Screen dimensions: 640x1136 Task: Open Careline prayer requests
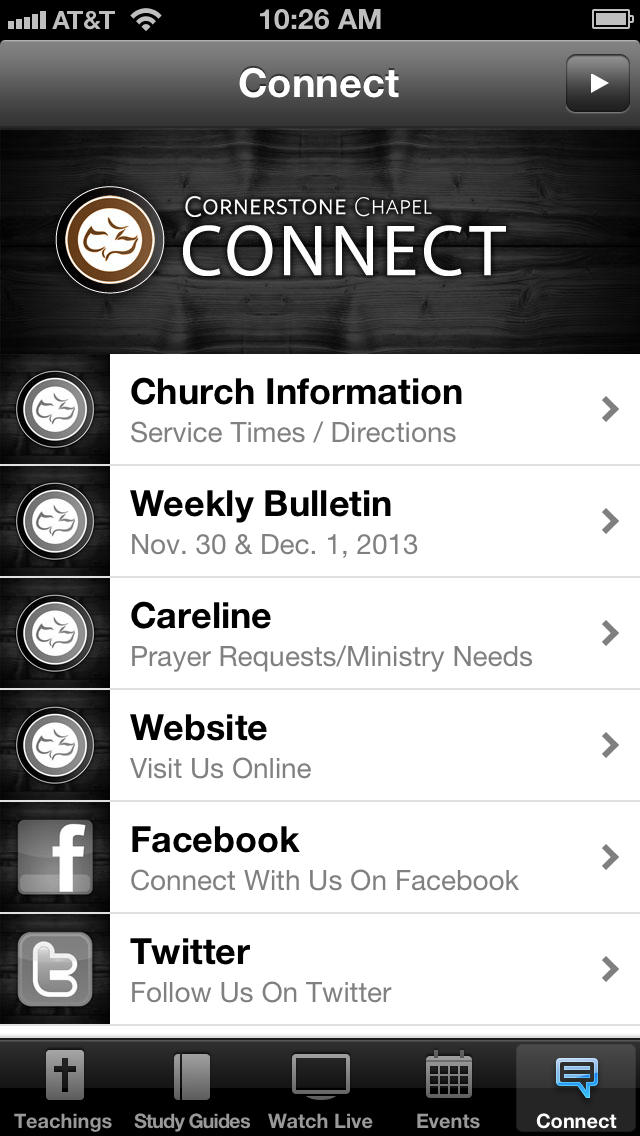point(320,633)
